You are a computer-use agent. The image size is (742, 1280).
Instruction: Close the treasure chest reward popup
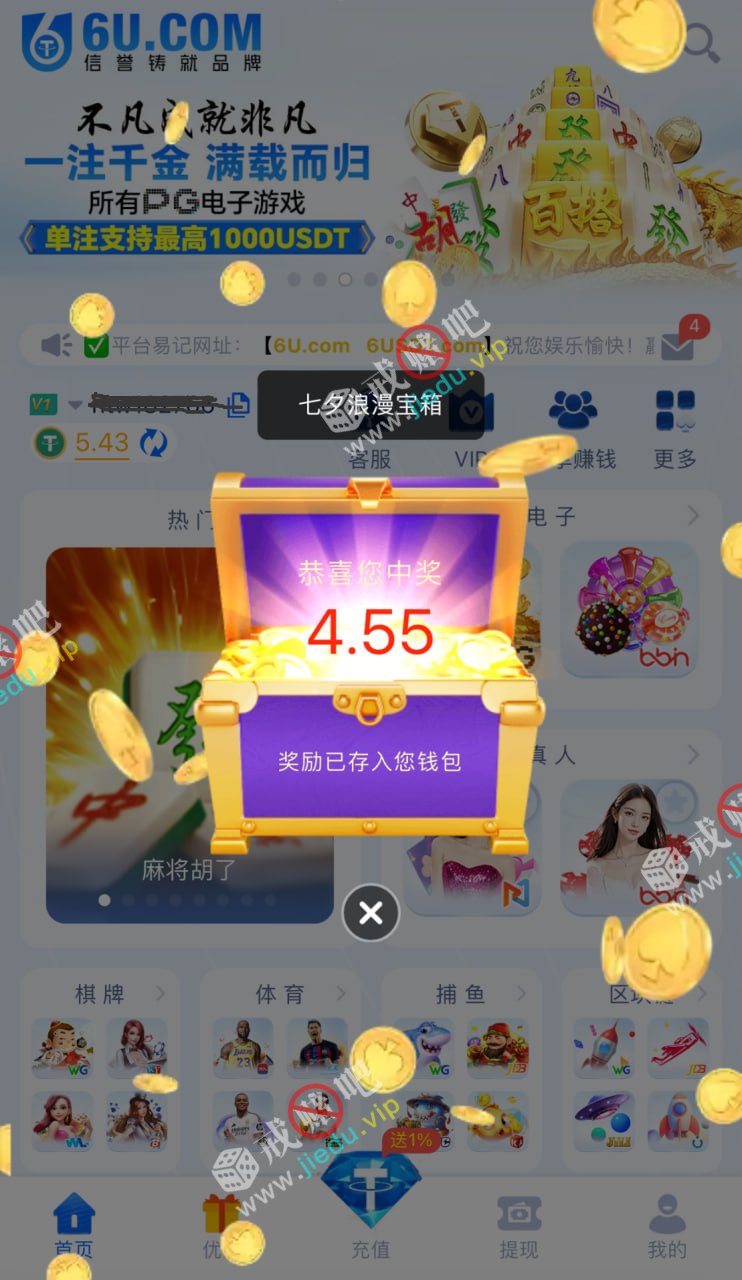point(371,912)
